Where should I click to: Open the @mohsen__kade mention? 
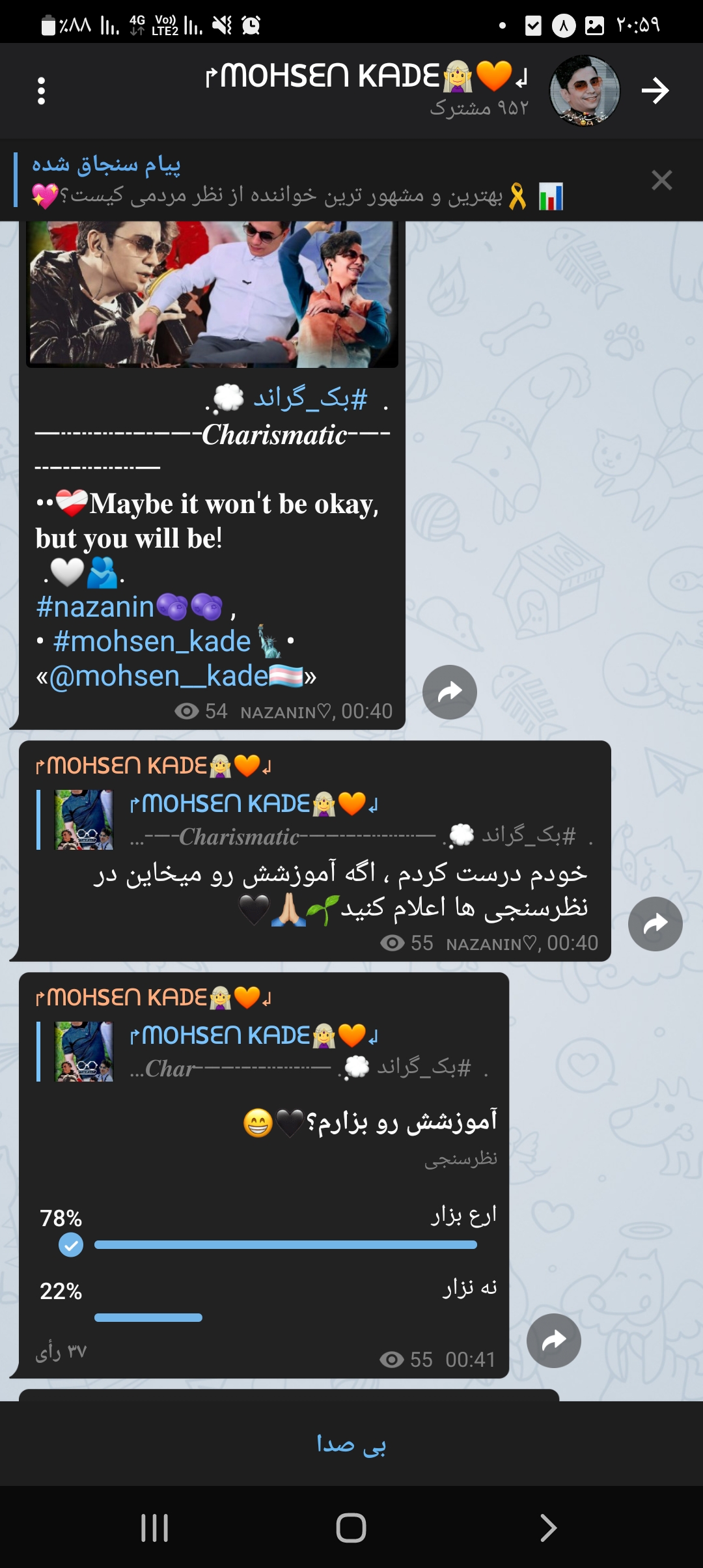coord(159,677)
